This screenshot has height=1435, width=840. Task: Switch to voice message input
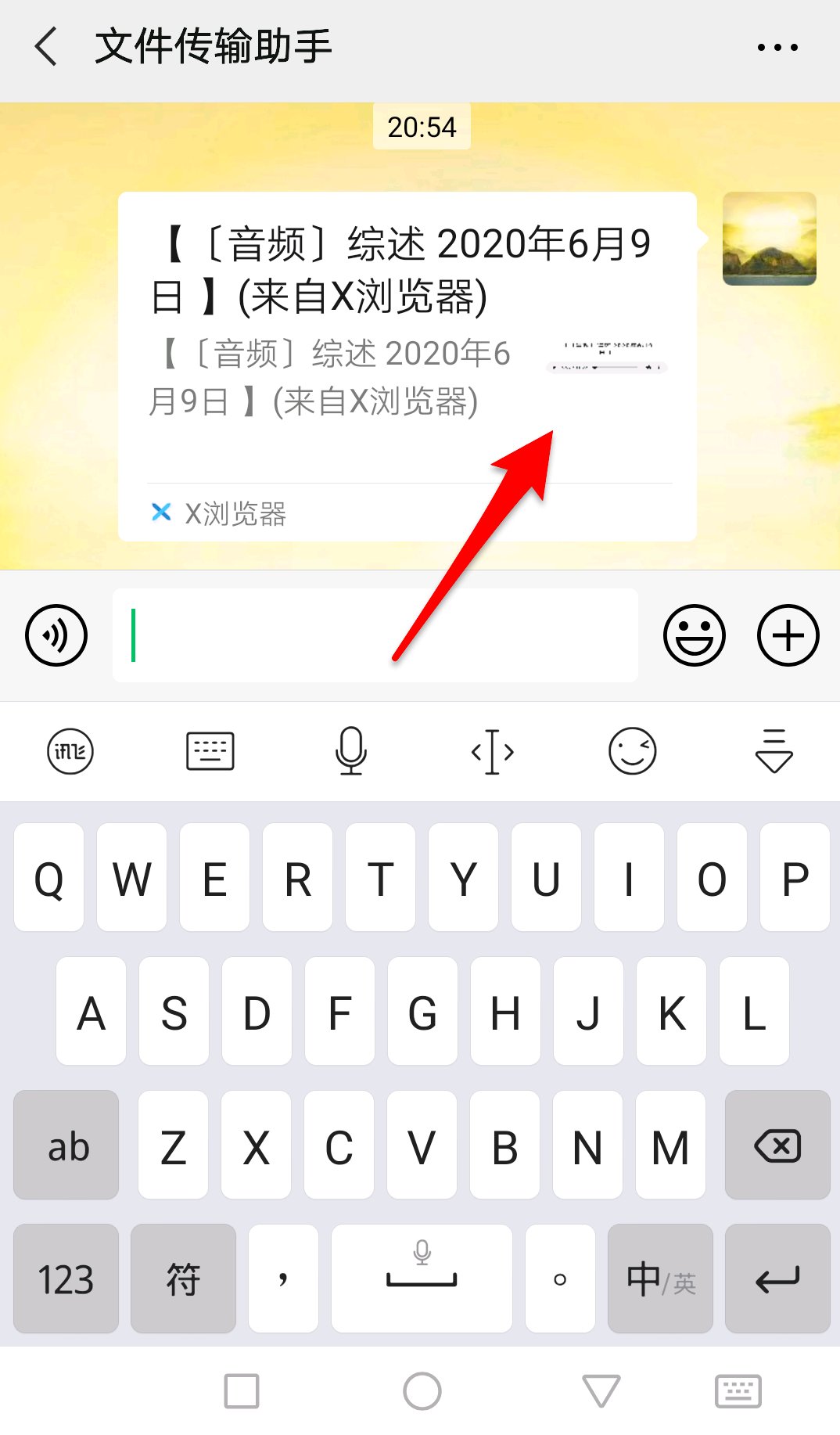(56, 635)
